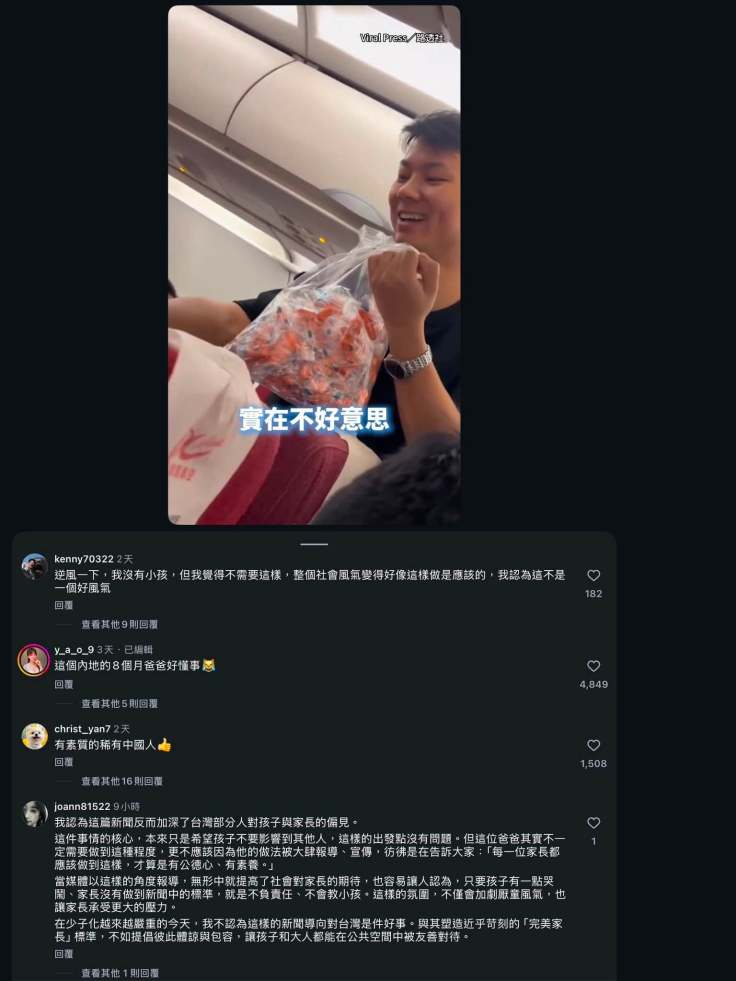Open y_a_o_9's profile picture

(34, 660)
